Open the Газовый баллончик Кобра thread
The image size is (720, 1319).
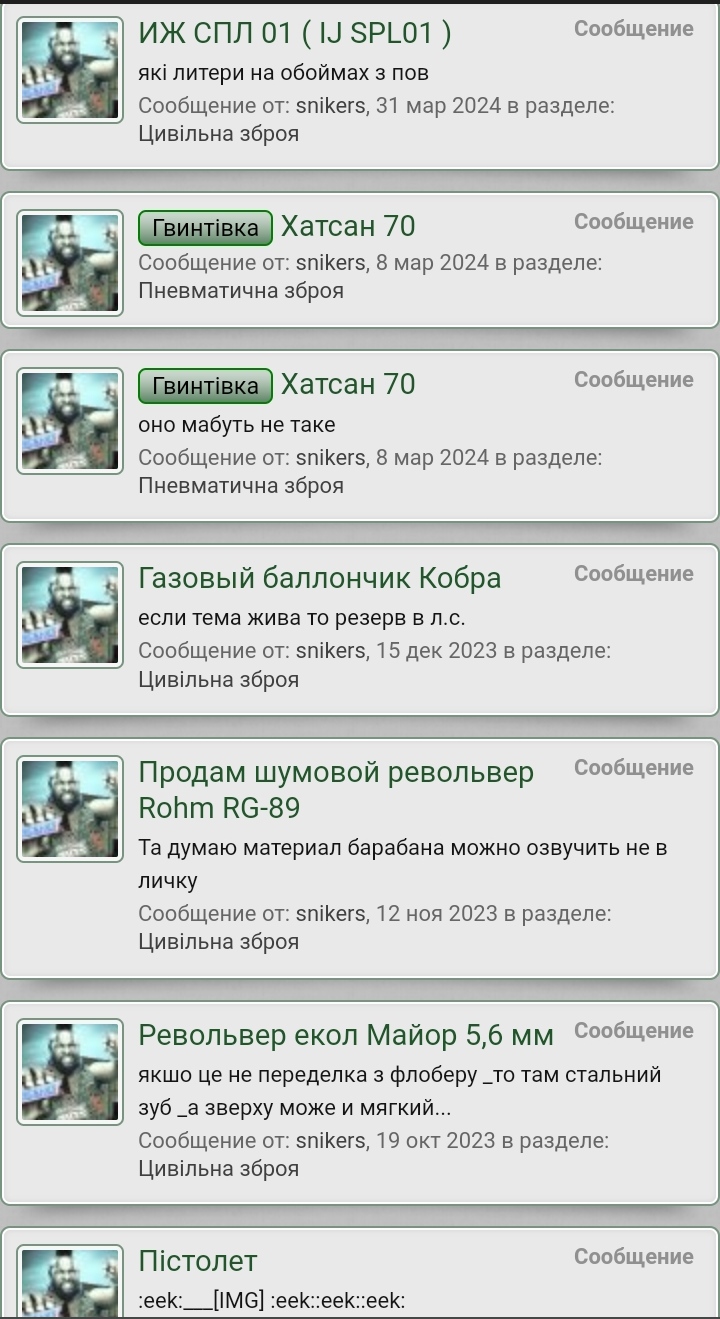tap(320, 578)
